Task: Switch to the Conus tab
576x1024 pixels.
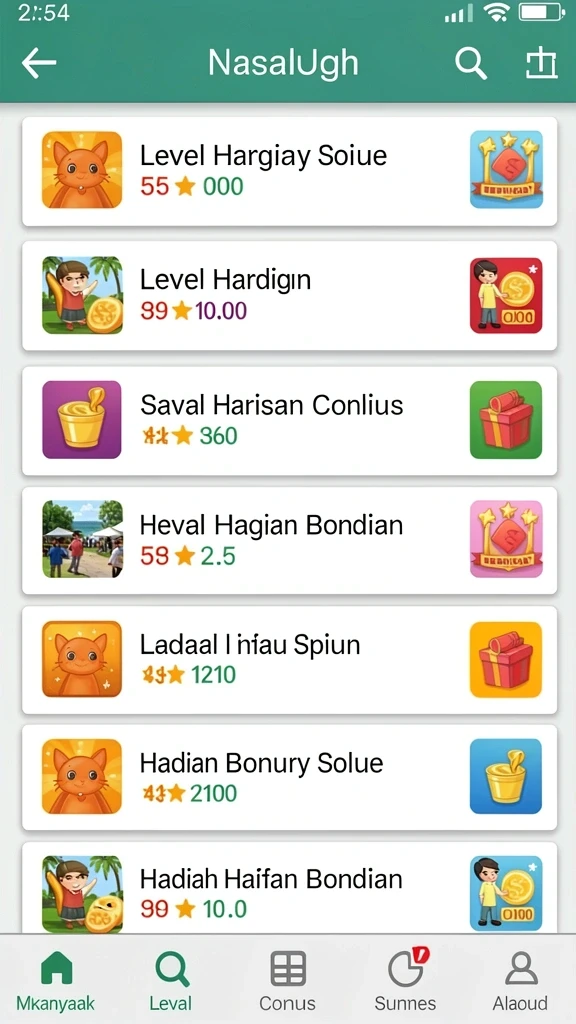Action: (x=287, y=981)
